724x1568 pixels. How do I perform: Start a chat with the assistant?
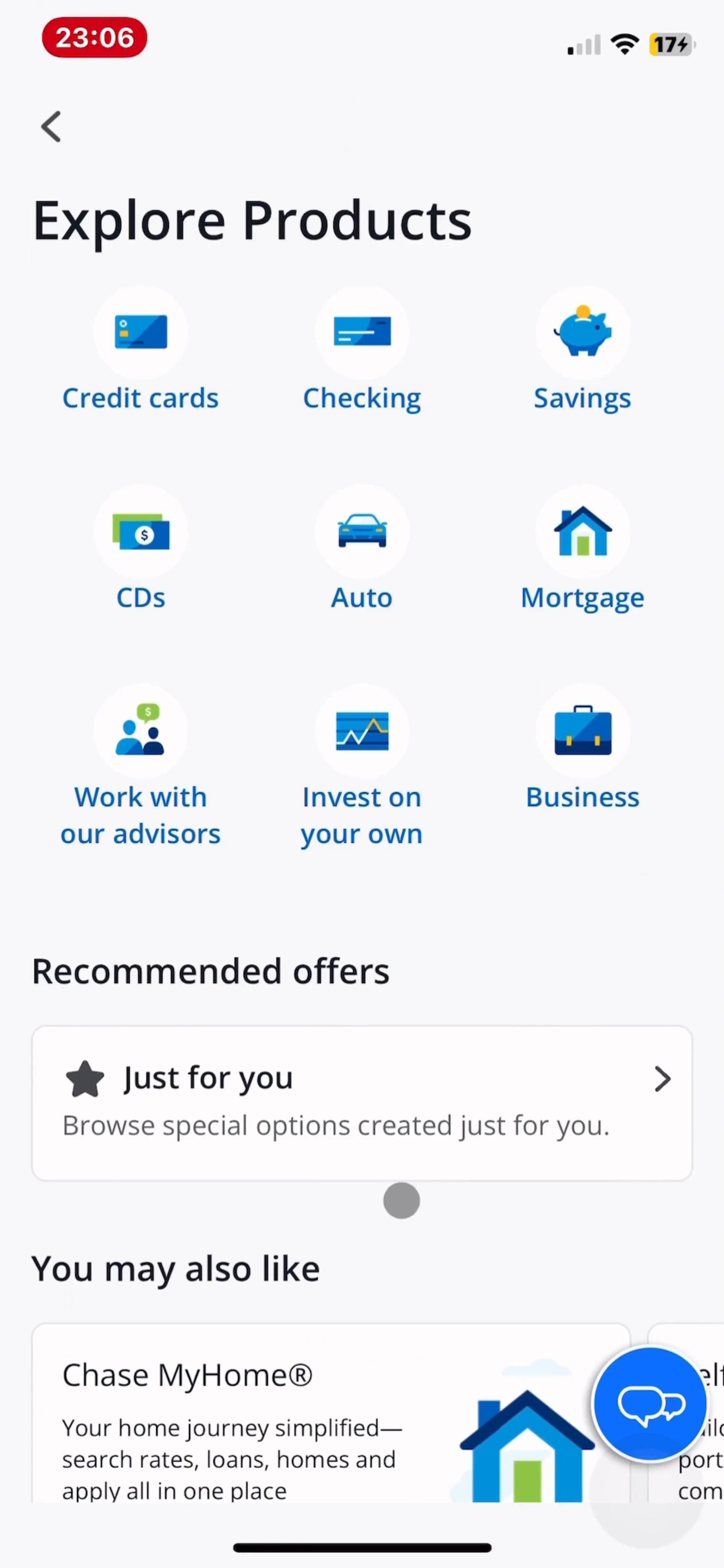click(650, 1404)
